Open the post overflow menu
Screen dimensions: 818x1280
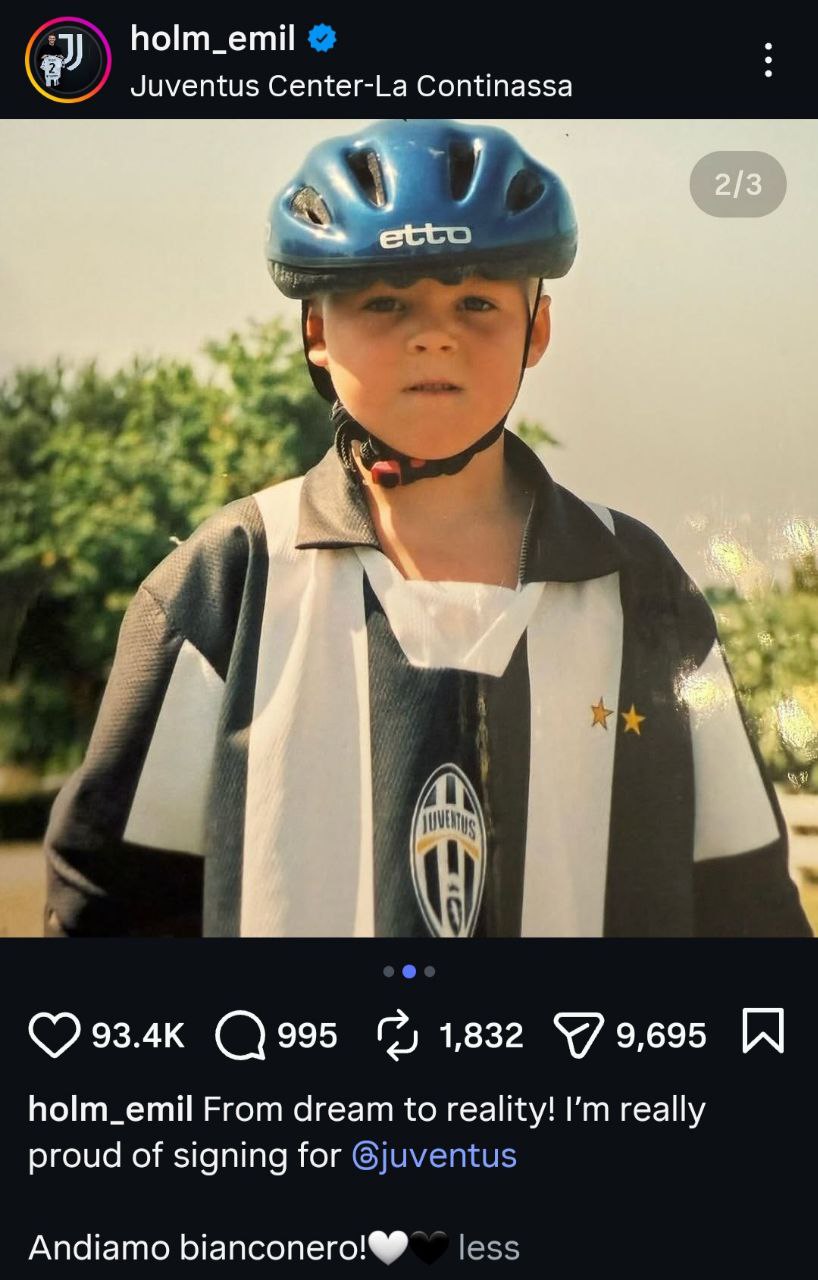click(767, 60)
